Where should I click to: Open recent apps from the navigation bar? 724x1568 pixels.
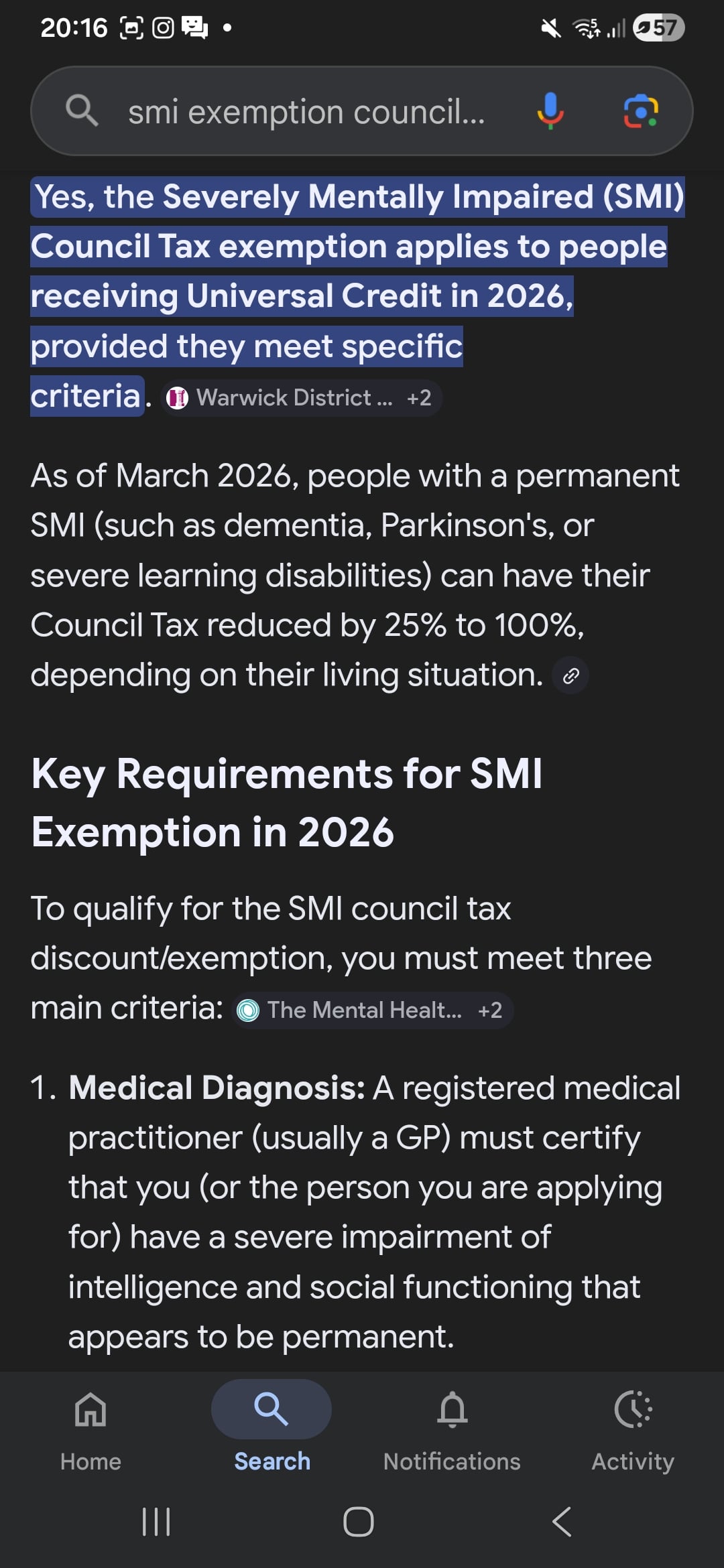click(x=156, y=1522)
